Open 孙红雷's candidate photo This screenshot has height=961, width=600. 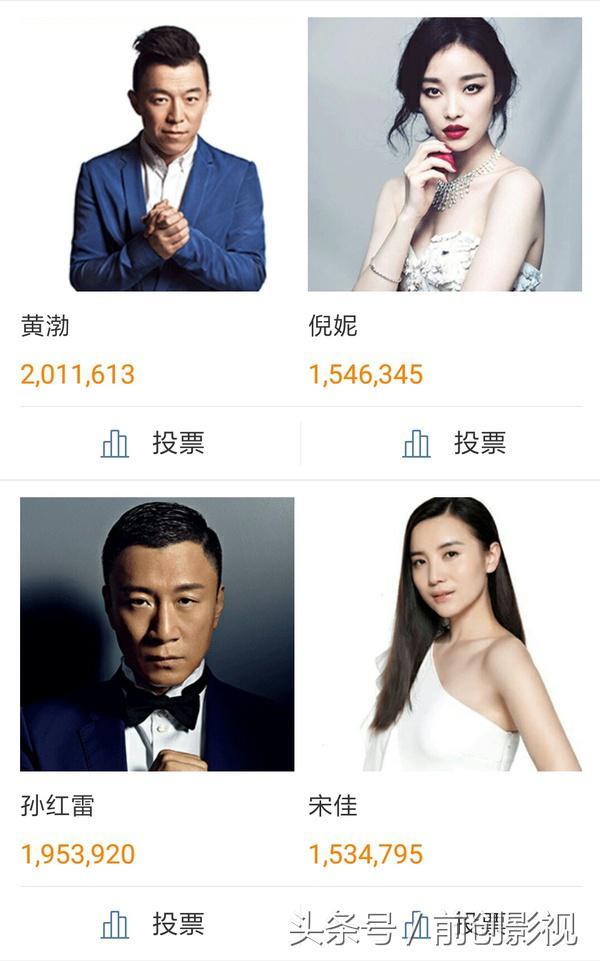coord(157,634)
